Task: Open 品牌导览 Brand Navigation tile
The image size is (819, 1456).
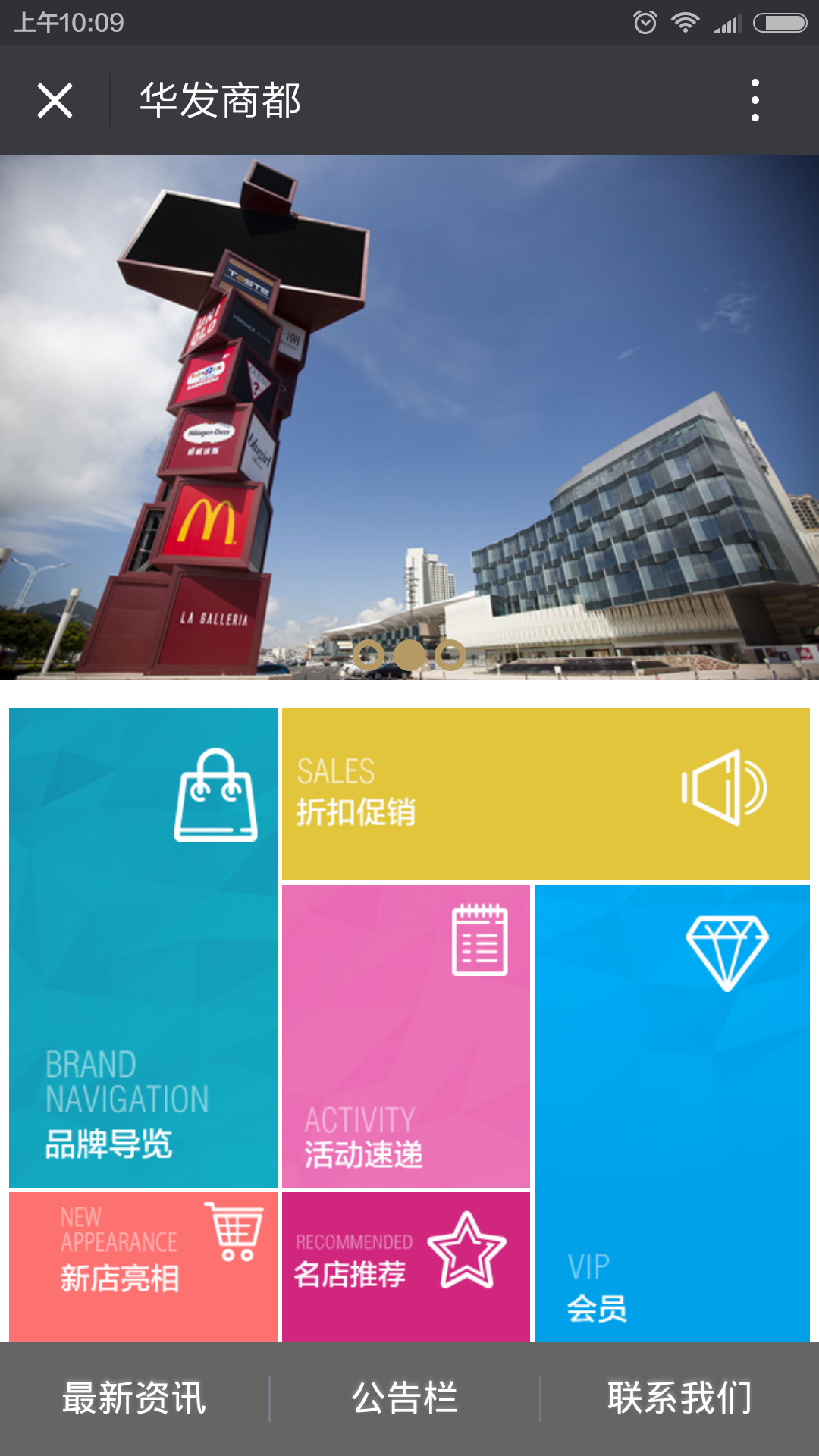Action: point(143,946)
